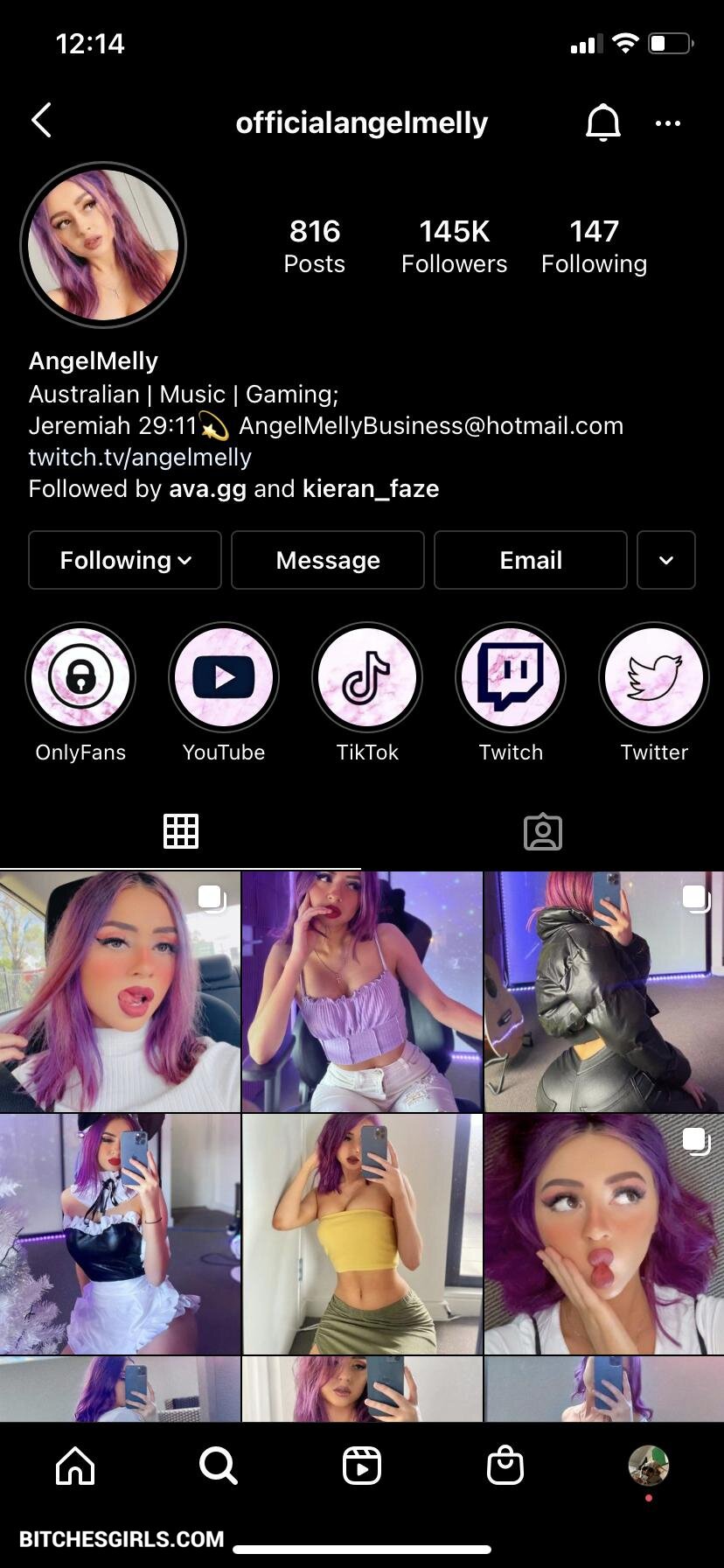View the Twitch story highlight
Viewport: 724px width, 1568px height.
pos(511,677)
